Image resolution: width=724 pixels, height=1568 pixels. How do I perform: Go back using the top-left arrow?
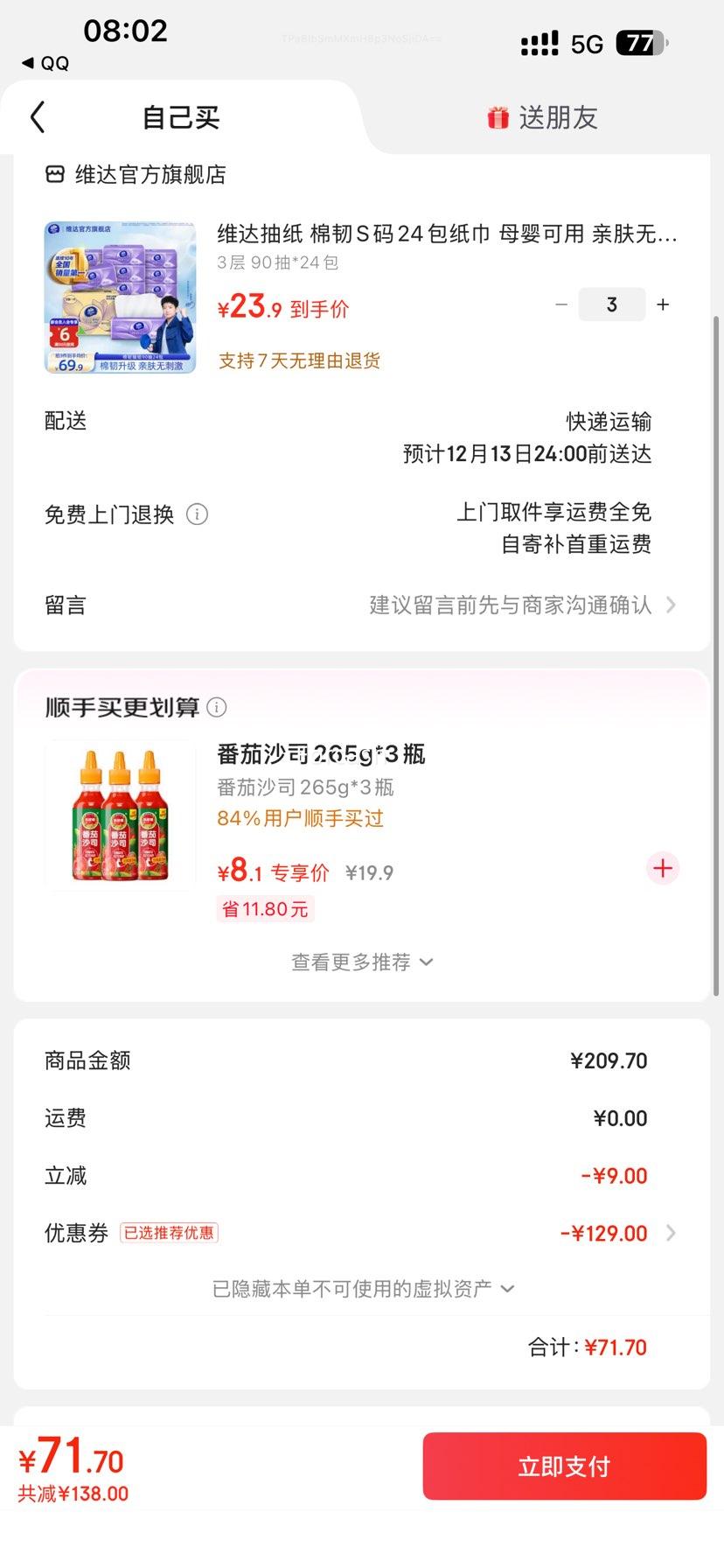[38, 117]
